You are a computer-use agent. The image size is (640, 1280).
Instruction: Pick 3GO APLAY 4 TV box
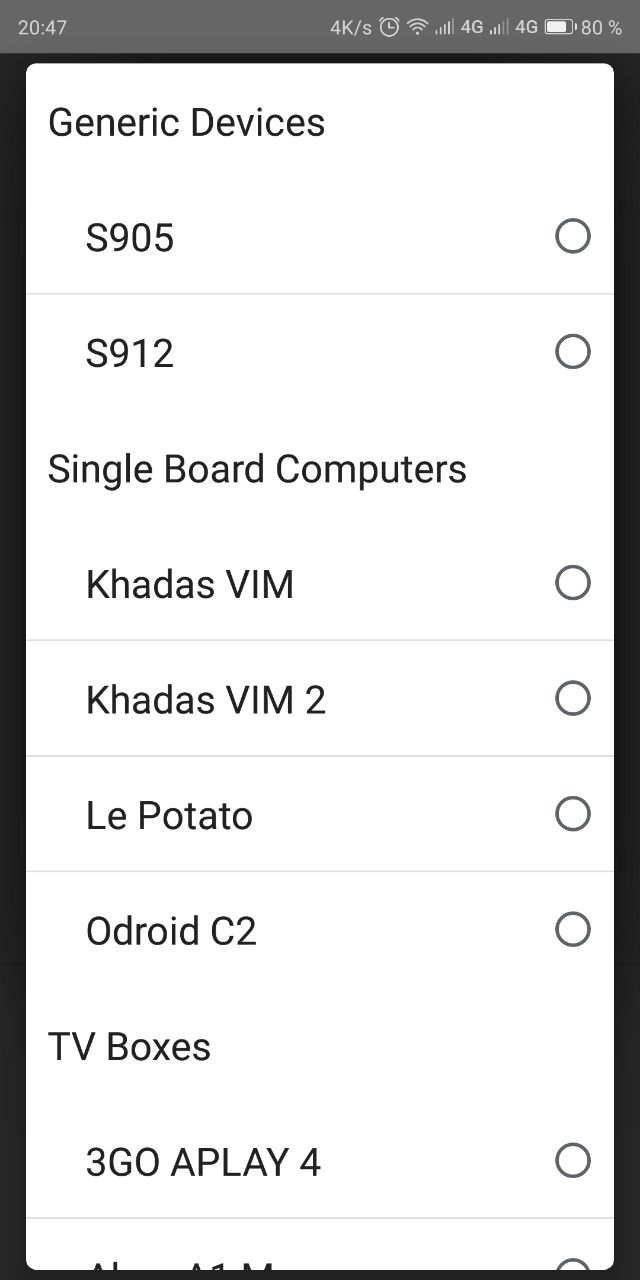(320, 1161)
